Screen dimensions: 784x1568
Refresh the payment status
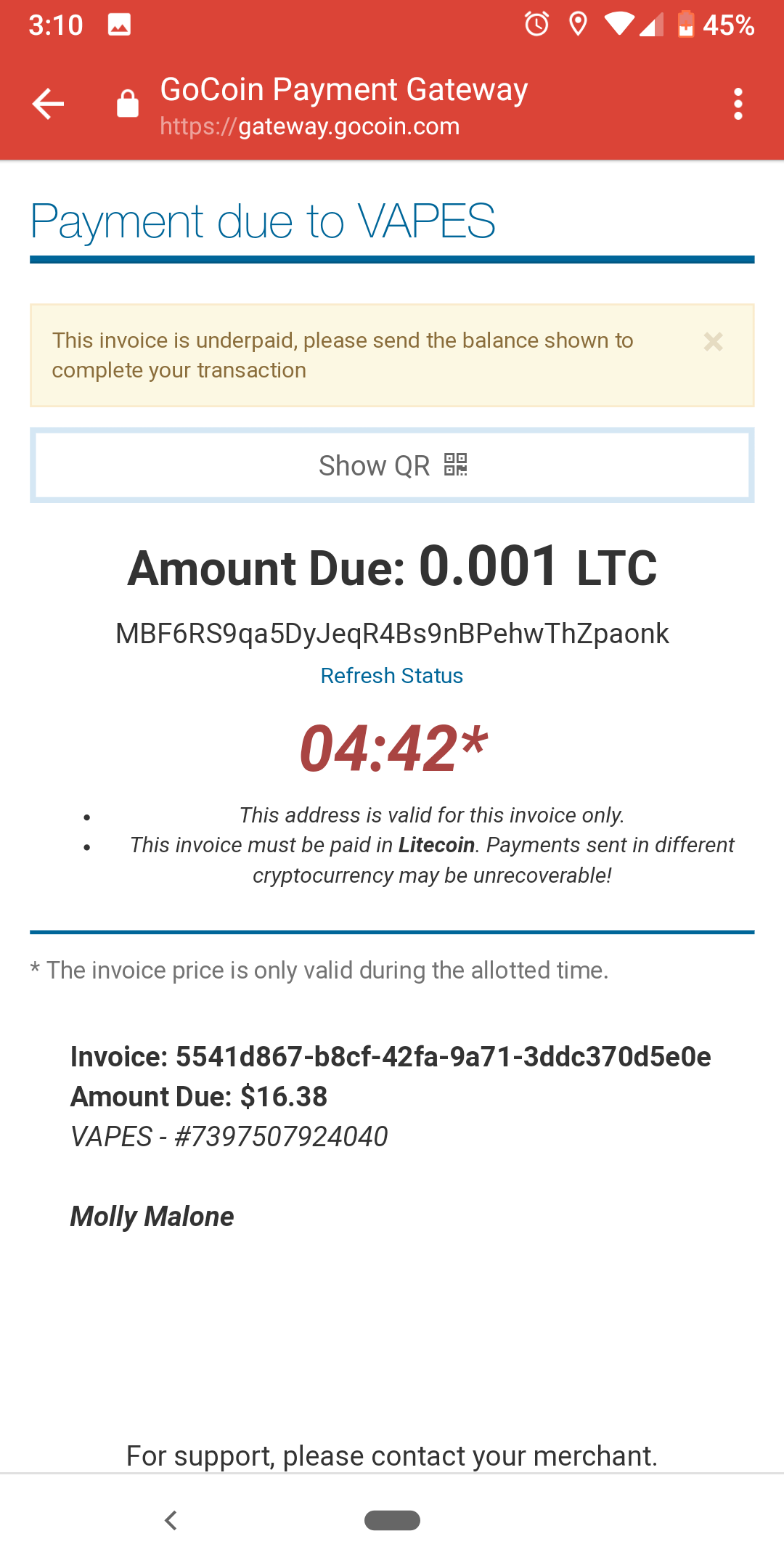click(392, 676)
